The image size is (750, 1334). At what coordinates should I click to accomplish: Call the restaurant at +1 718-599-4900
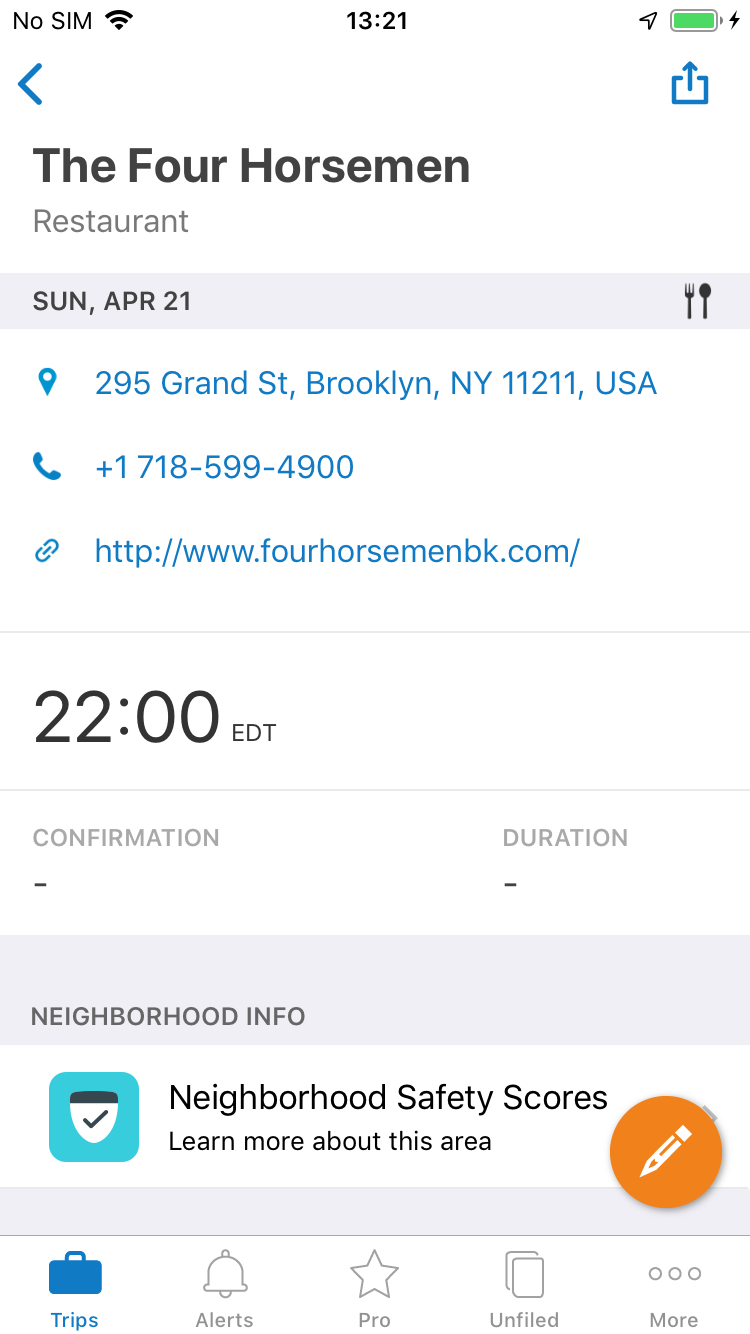tap(224, 467)
